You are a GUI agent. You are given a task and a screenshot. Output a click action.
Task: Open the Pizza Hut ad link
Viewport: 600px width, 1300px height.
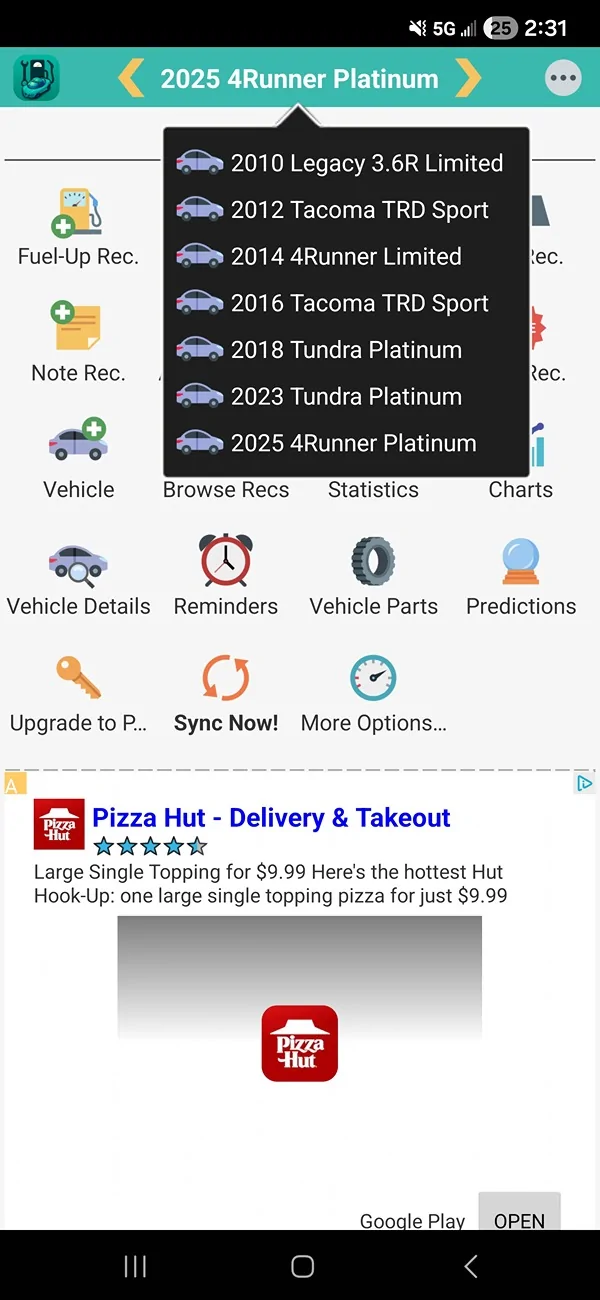point(271,818)
